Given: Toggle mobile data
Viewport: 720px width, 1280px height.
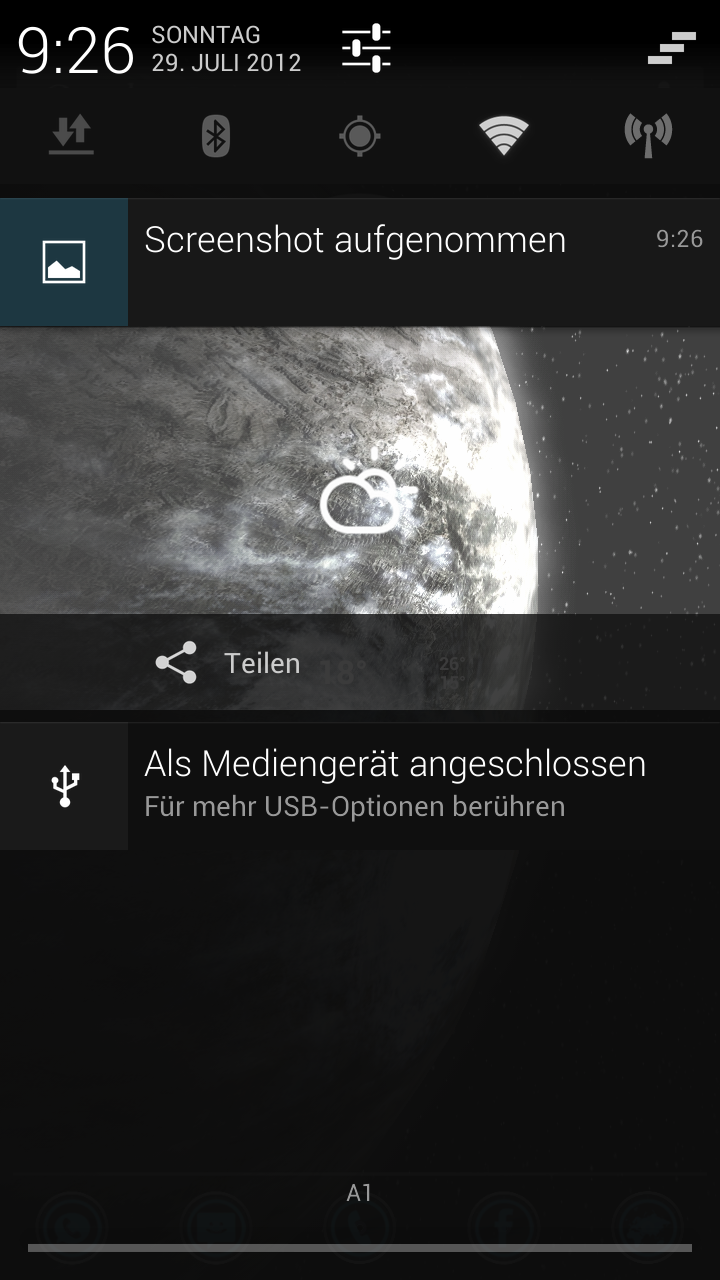Looking at the screenshot, I should coord(72,135).
